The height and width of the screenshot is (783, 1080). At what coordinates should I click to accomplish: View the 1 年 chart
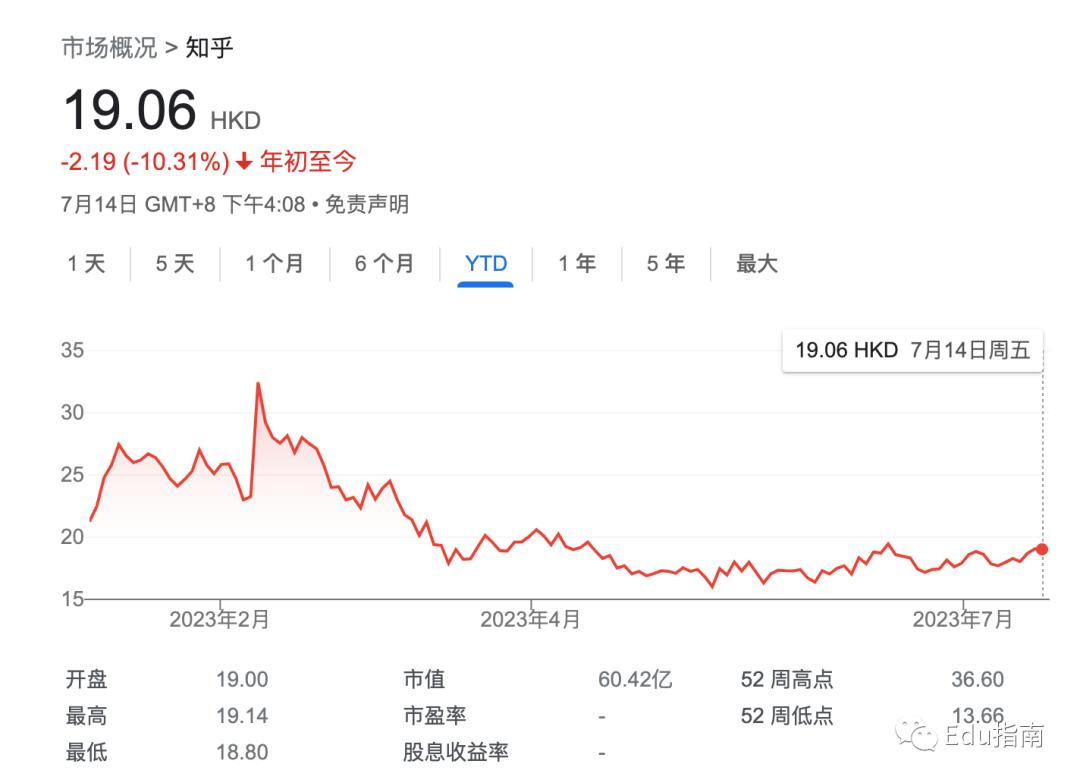tap(577, 264)
